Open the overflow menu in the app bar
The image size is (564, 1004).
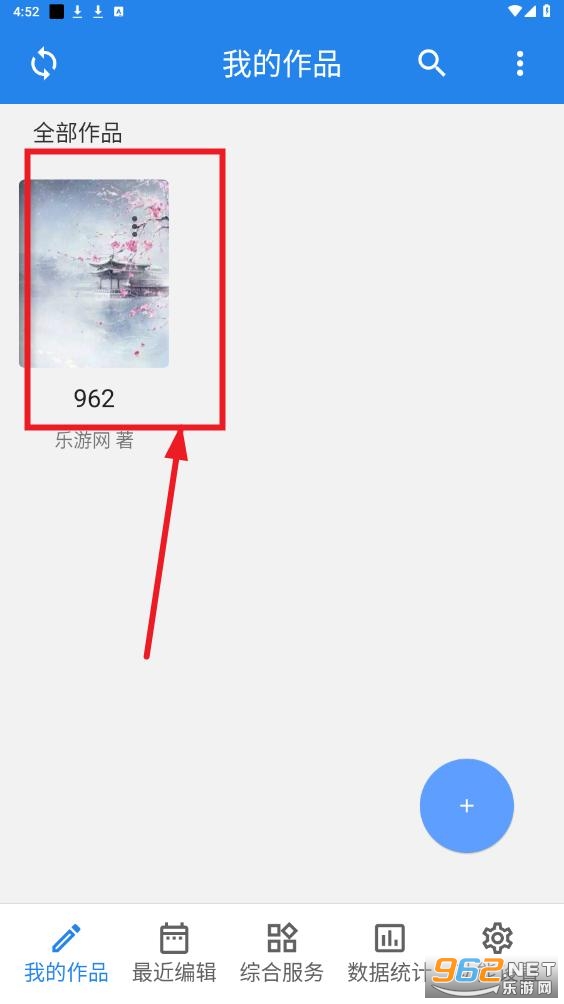[520, 63]
